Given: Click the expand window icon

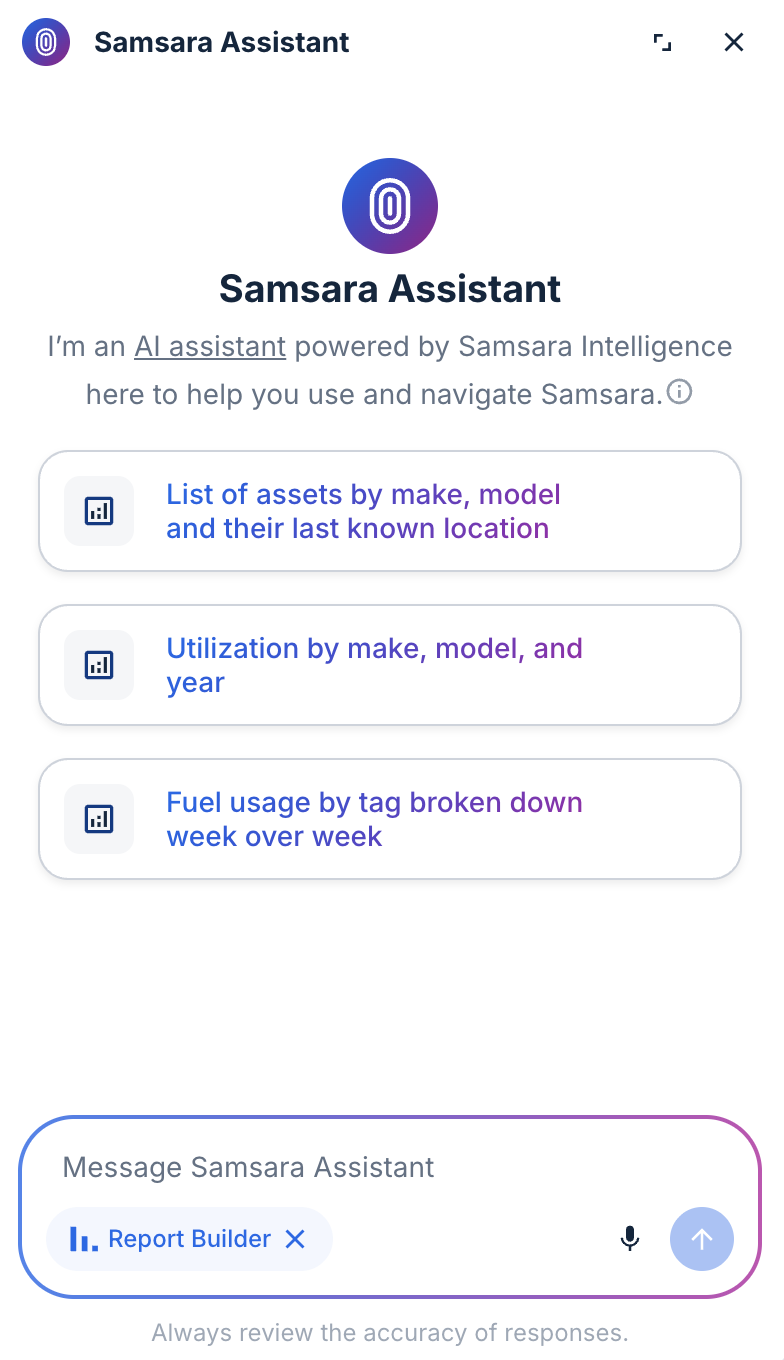Looking at the screenshot, I should pos(662,42).
